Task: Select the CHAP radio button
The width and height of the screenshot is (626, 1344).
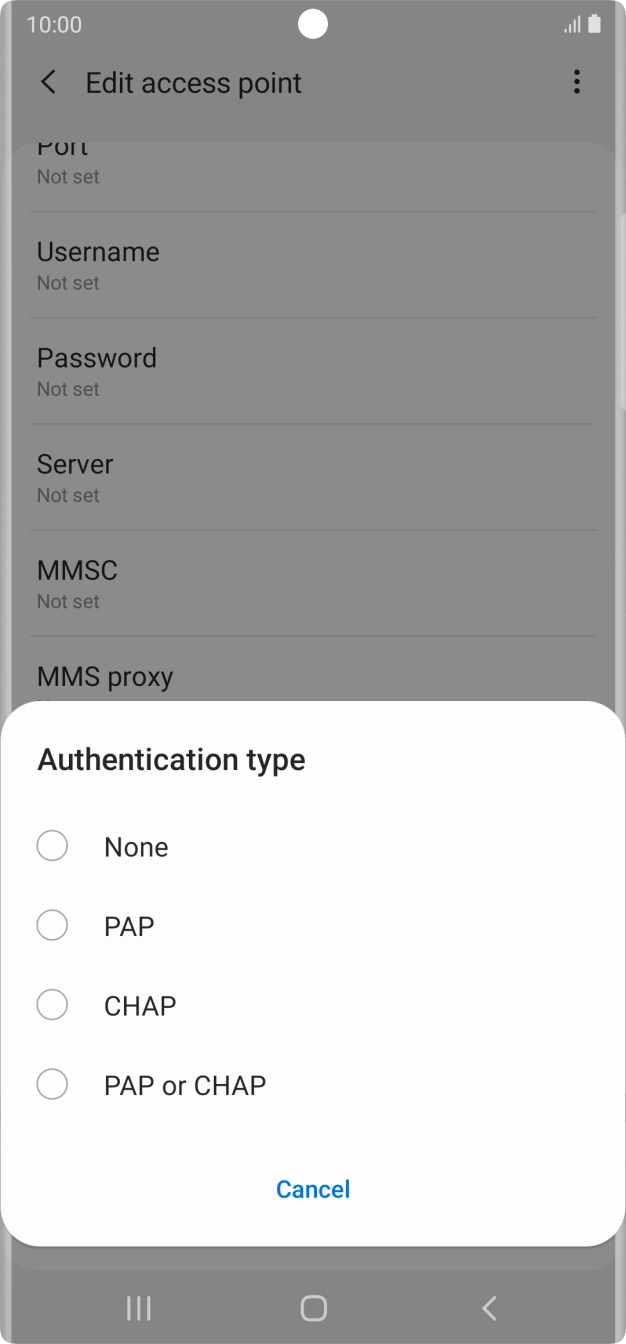Action: [52, 1005]
